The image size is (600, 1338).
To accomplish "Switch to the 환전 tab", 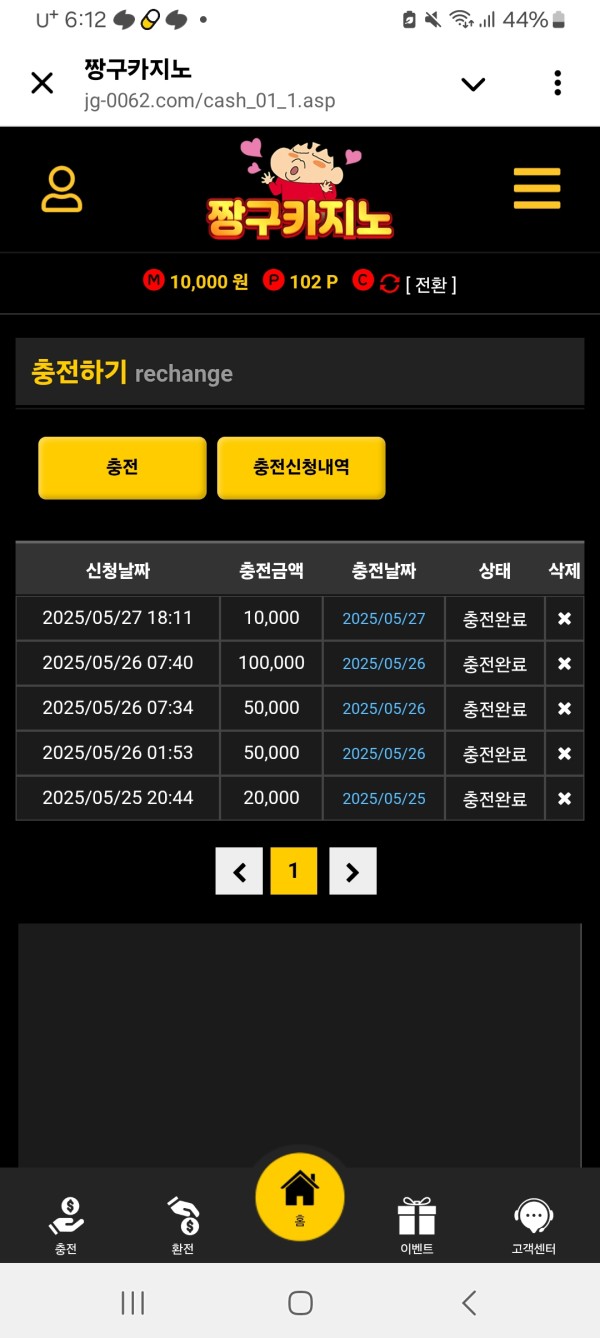I will pos(183,1224).
